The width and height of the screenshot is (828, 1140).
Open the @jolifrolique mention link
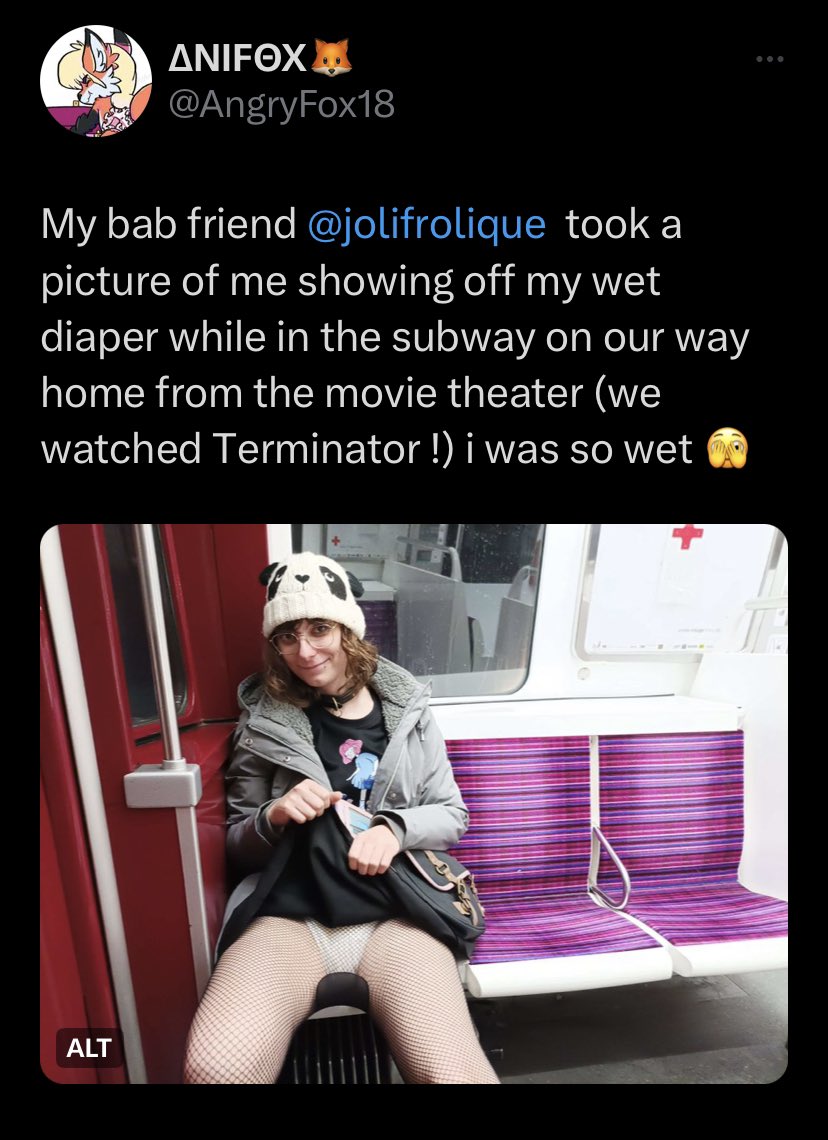[x=427, y=225]
